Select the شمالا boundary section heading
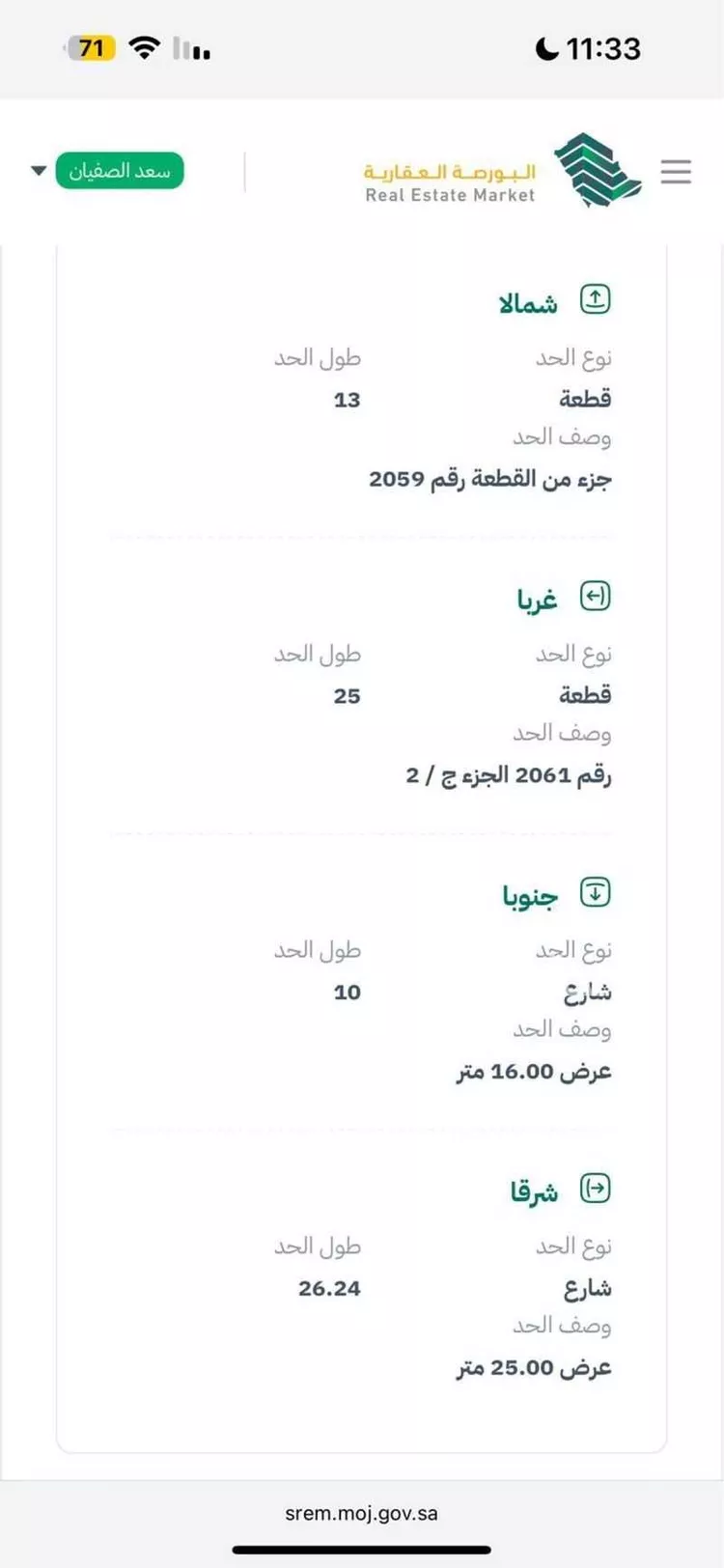The image size is (724, 1568). (527, 301)
